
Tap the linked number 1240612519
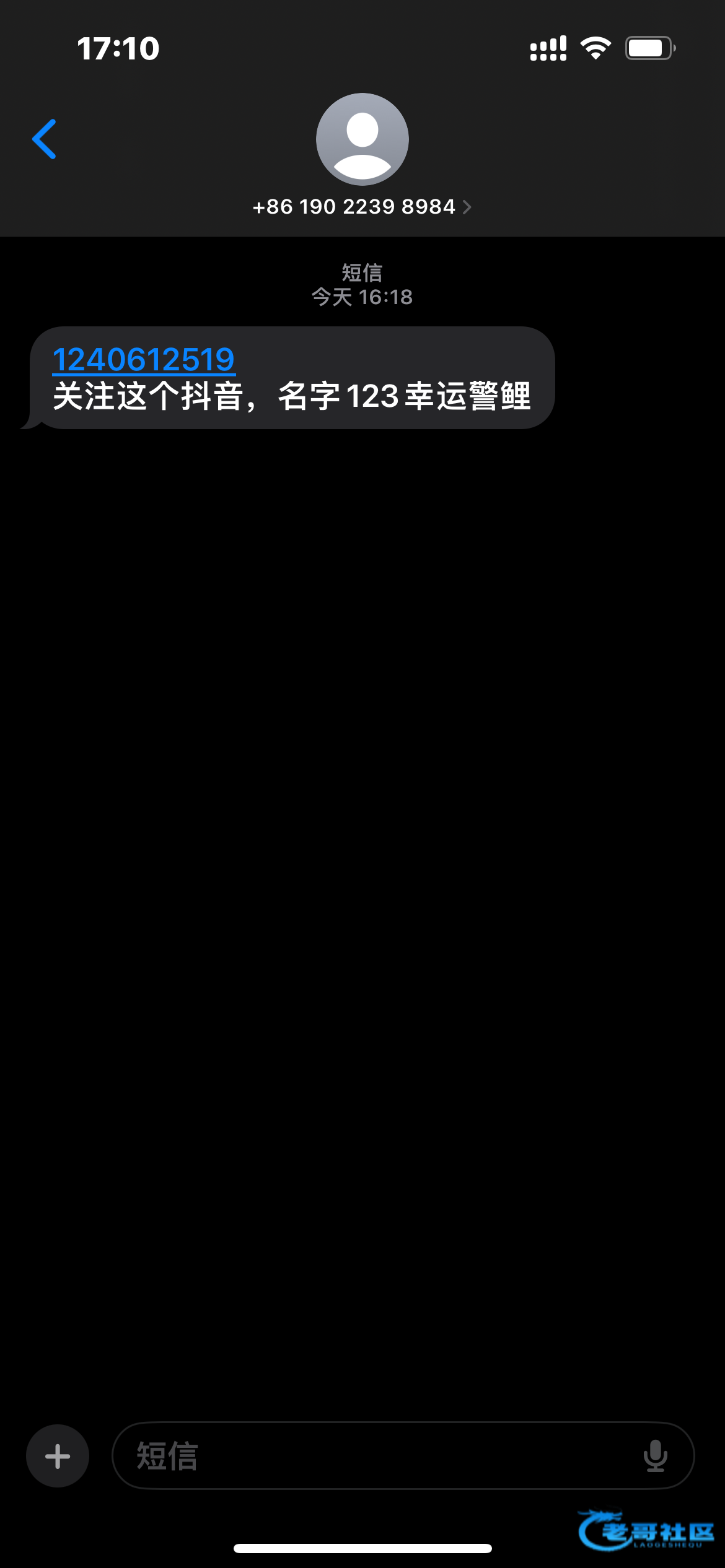pos(144,360)
